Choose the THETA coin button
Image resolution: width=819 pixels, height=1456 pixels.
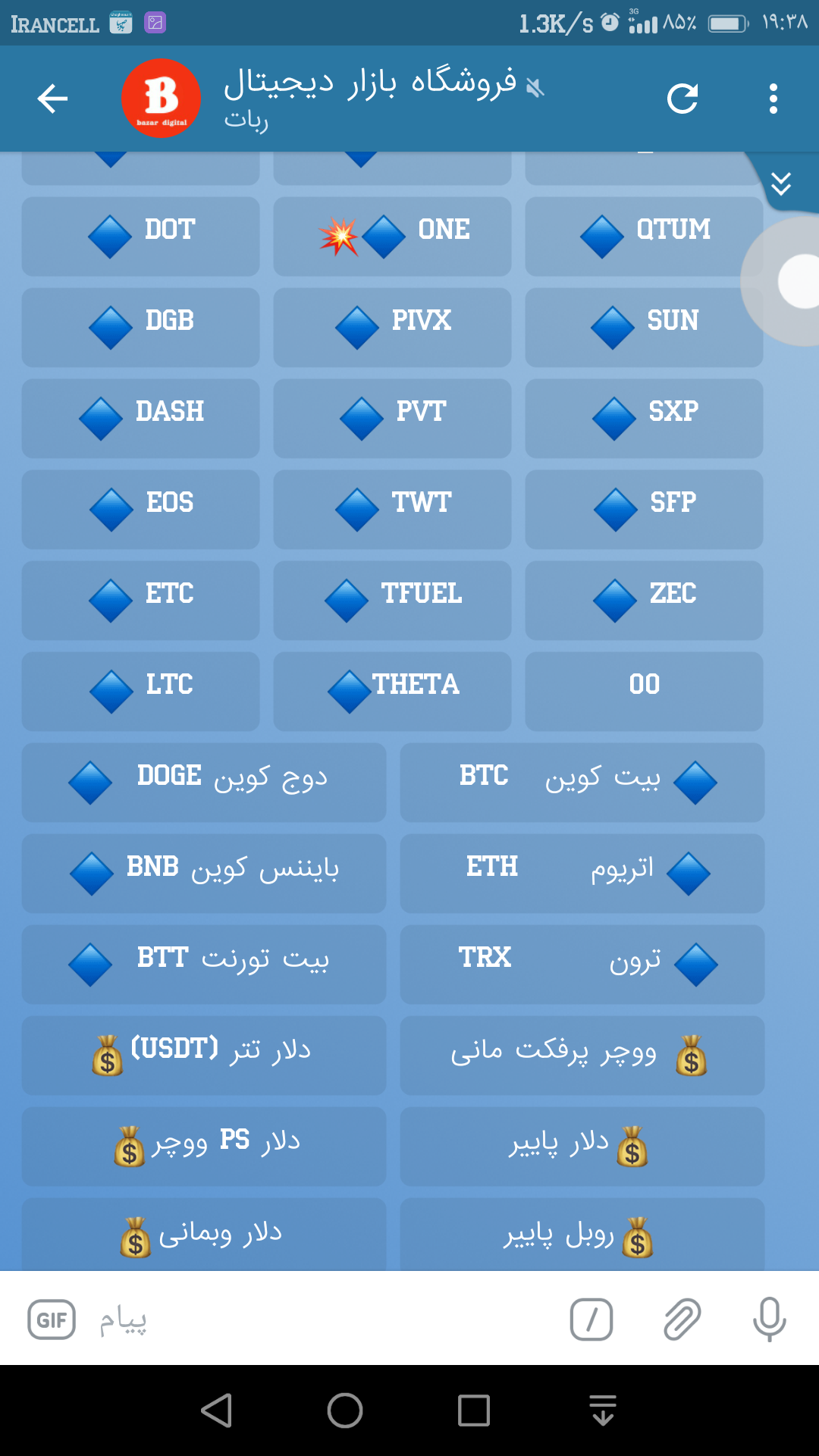coord(391,686)
